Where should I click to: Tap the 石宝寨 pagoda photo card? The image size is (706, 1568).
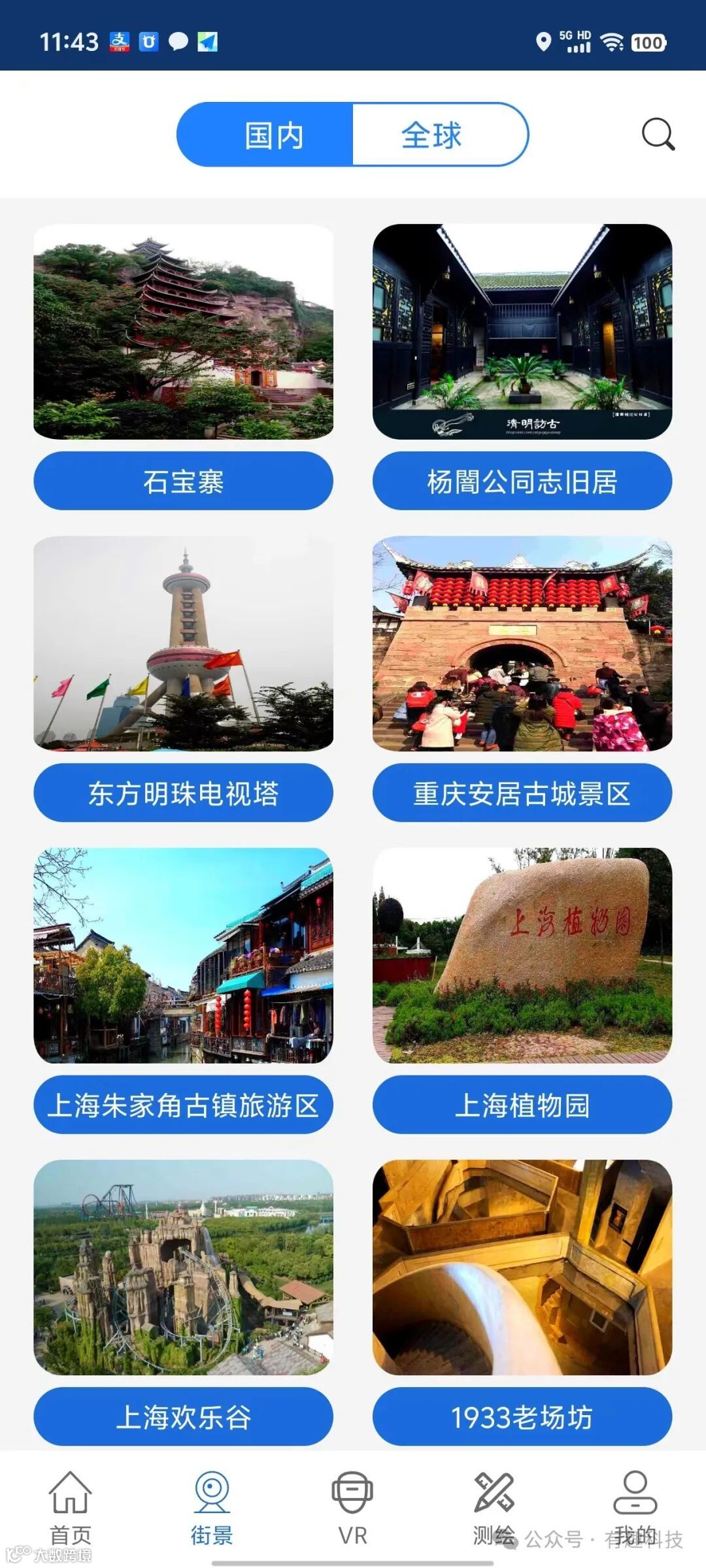pos(183,332)
